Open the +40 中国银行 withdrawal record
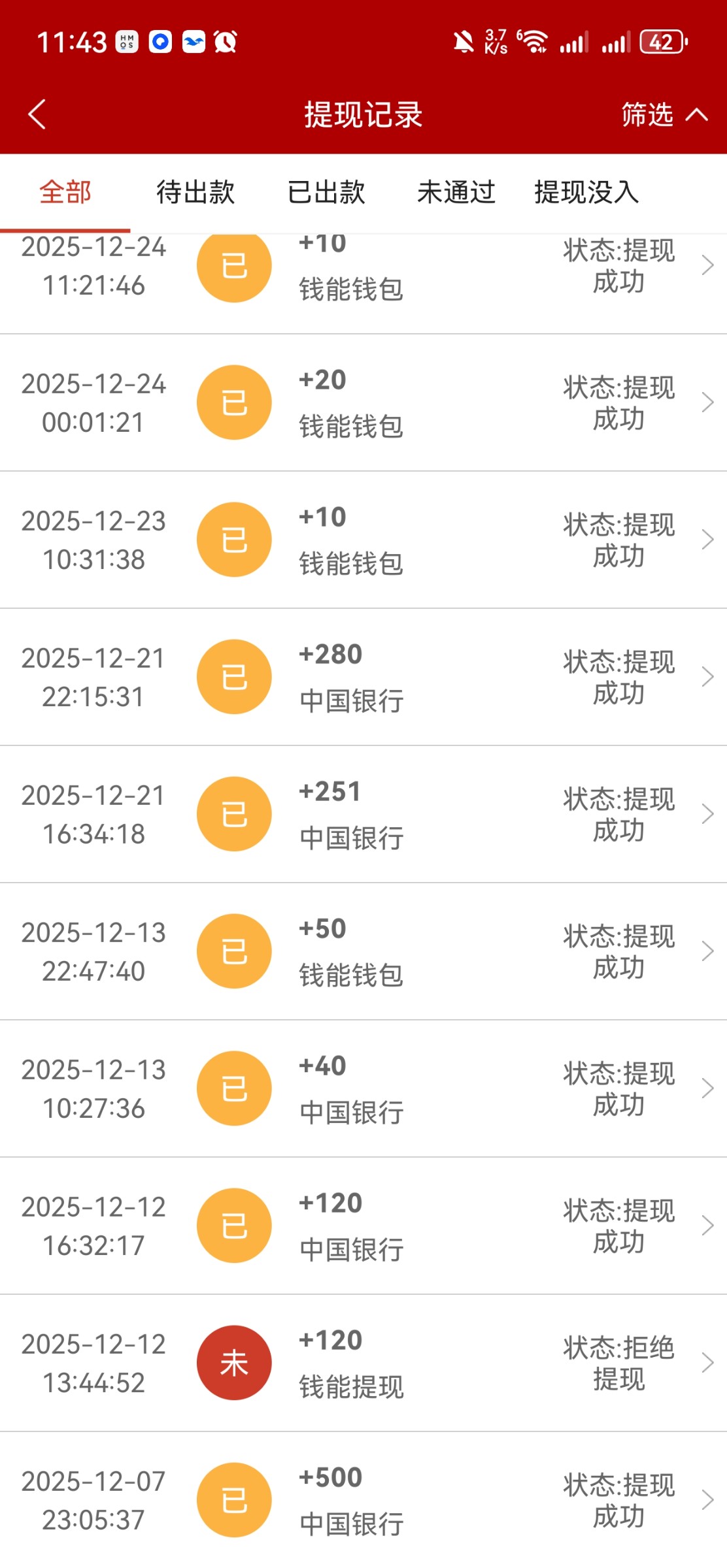This screenshot has height=1568, width=727. pos(363,1088)
